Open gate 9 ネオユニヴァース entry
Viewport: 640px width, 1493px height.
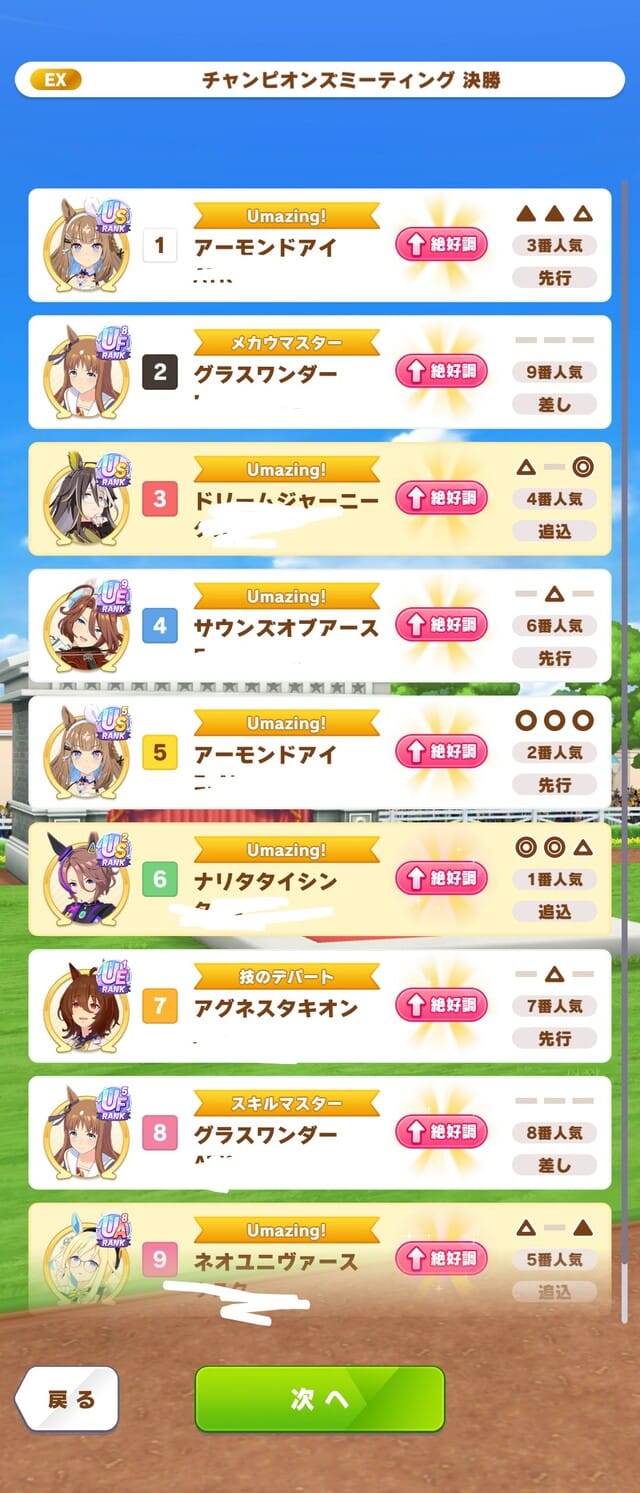tap(319, 1258)
